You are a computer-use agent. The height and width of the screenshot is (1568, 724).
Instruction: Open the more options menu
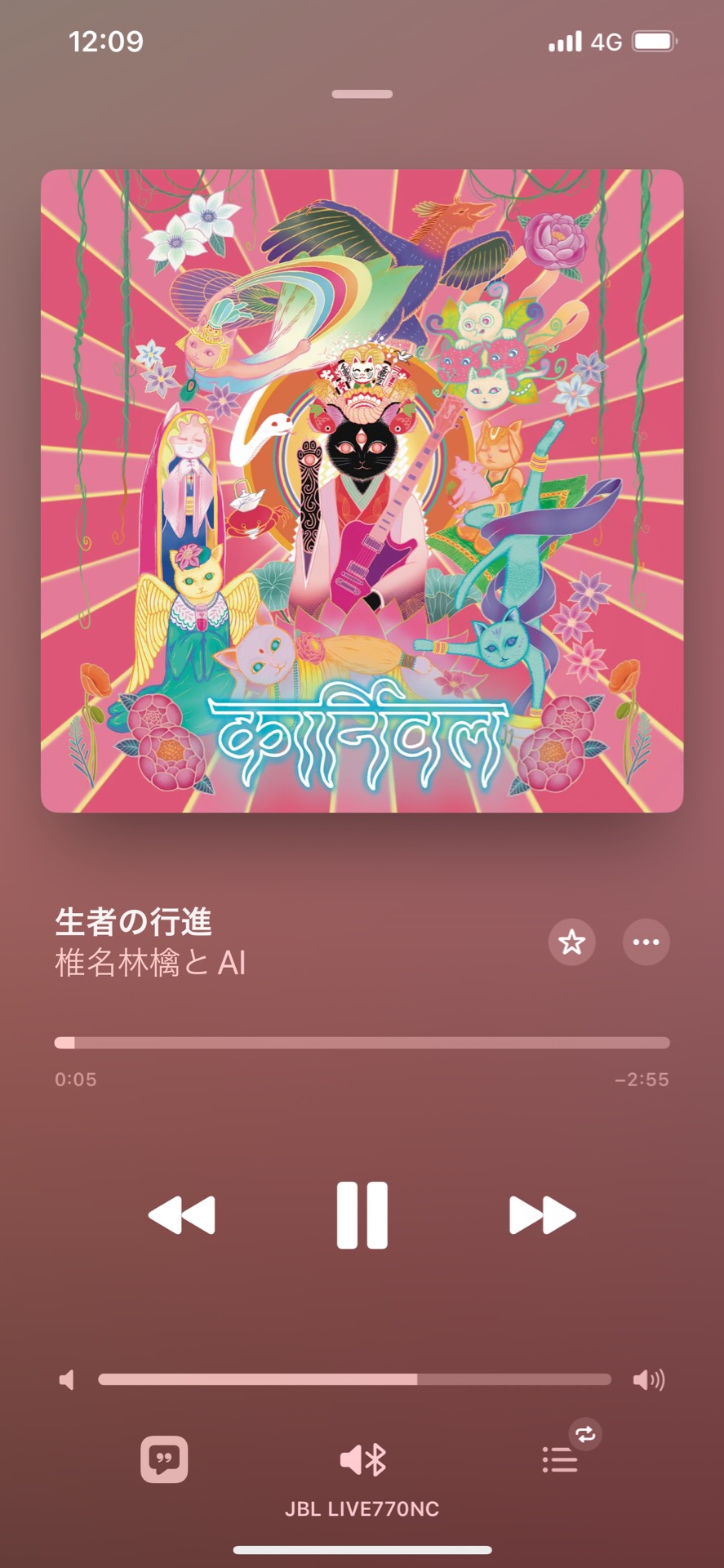[x=646, y=942]
